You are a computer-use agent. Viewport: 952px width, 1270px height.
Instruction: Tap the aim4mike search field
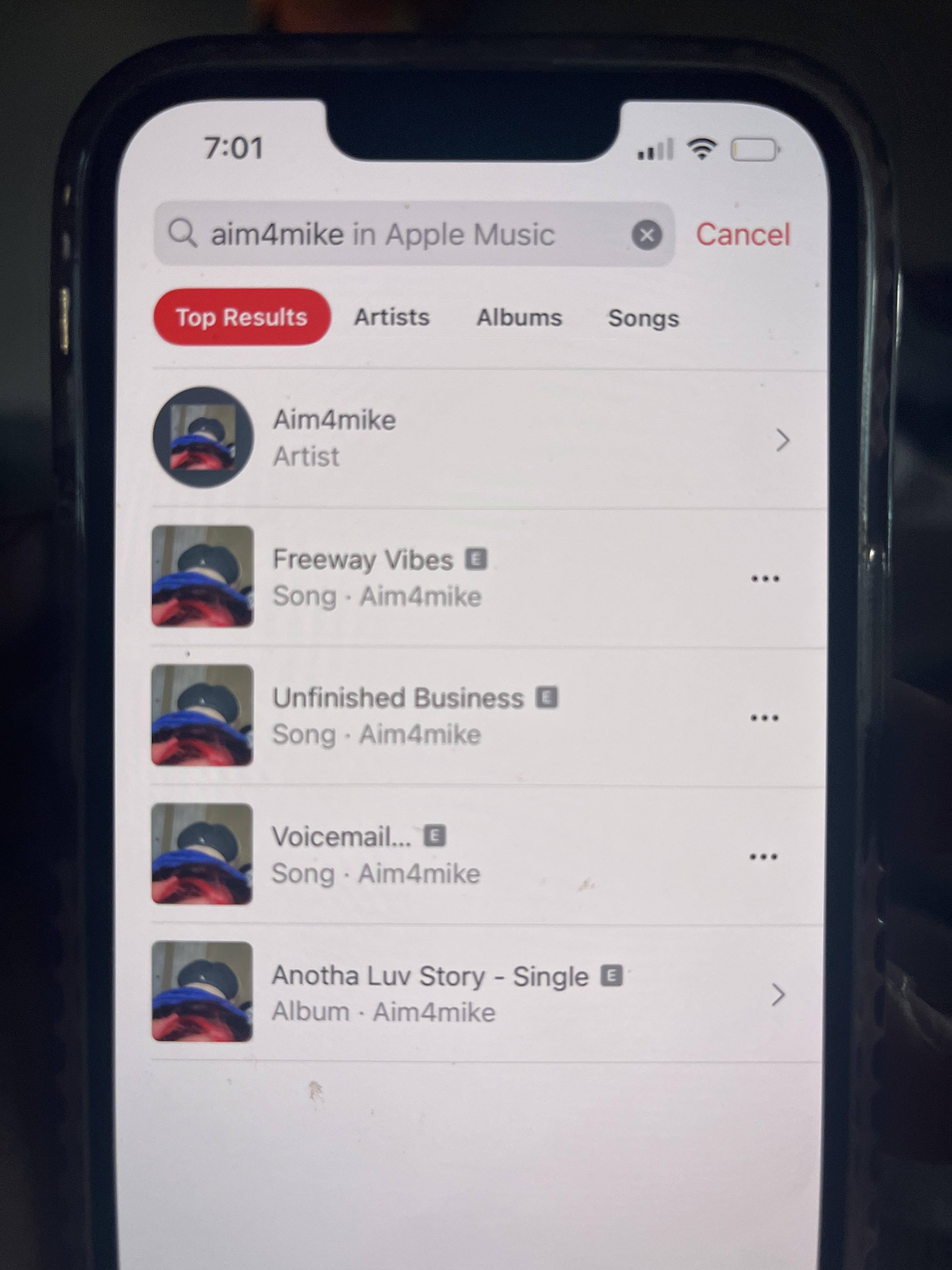pos(390,234)
